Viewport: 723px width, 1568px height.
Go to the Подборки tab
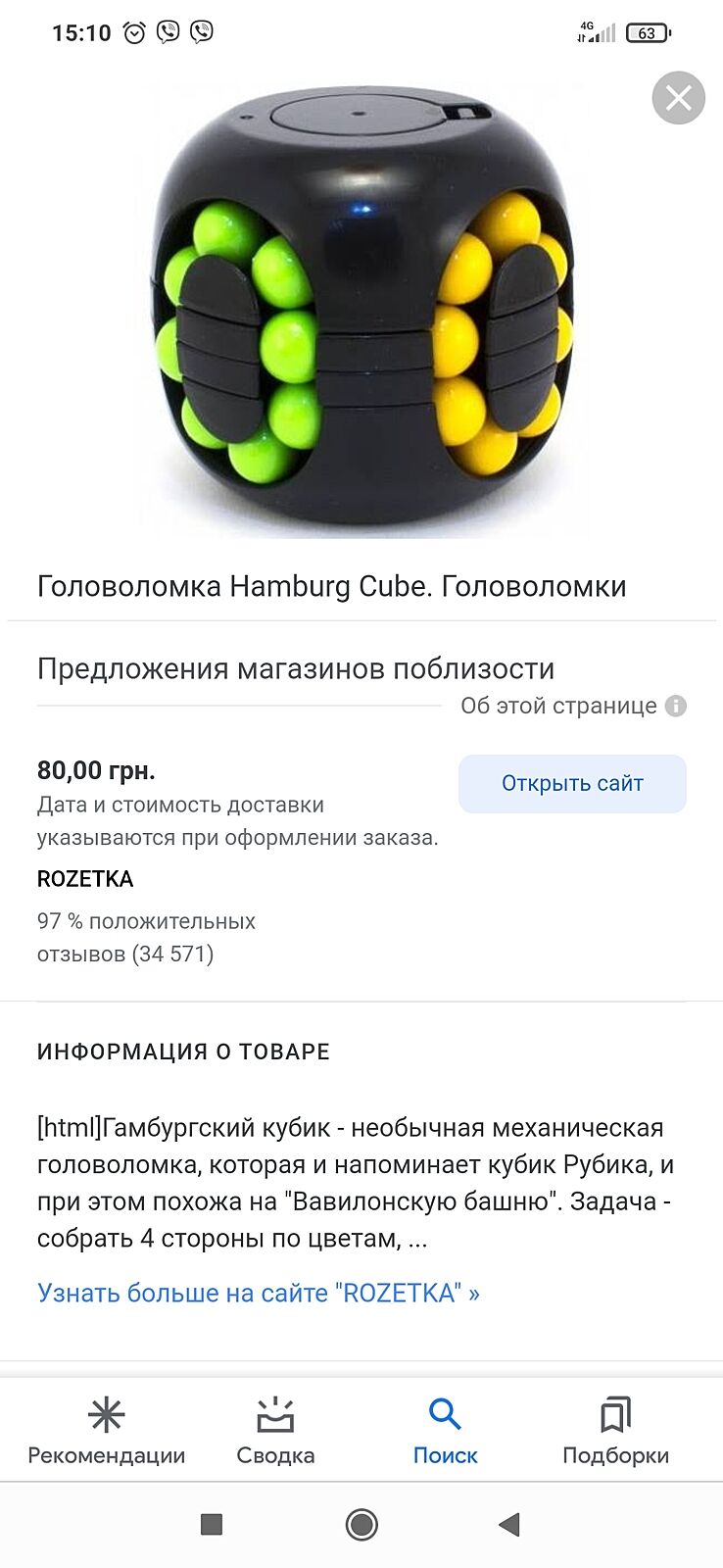pos(615,1431)
